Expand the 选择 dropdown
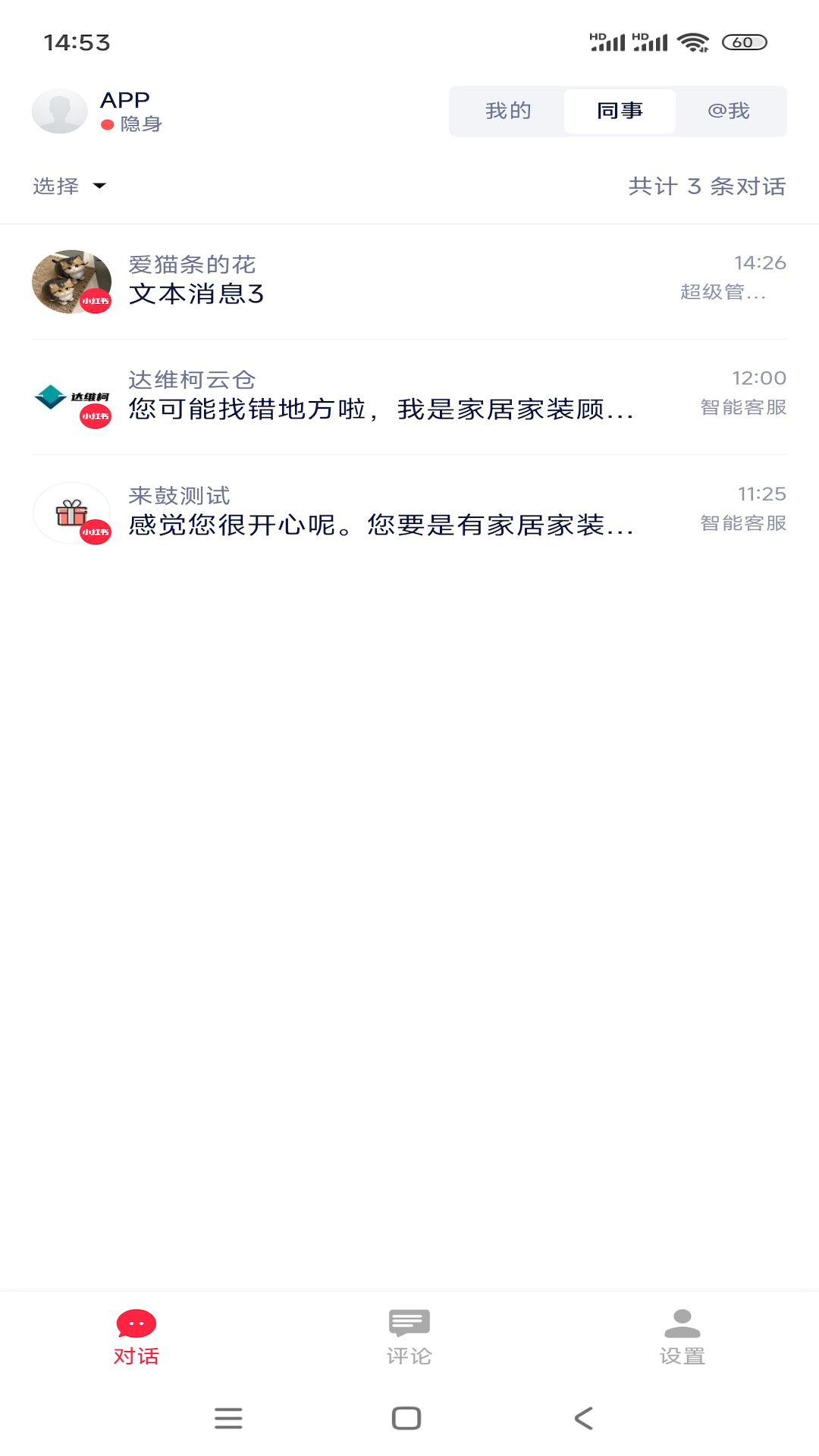 tap(69, 186)
